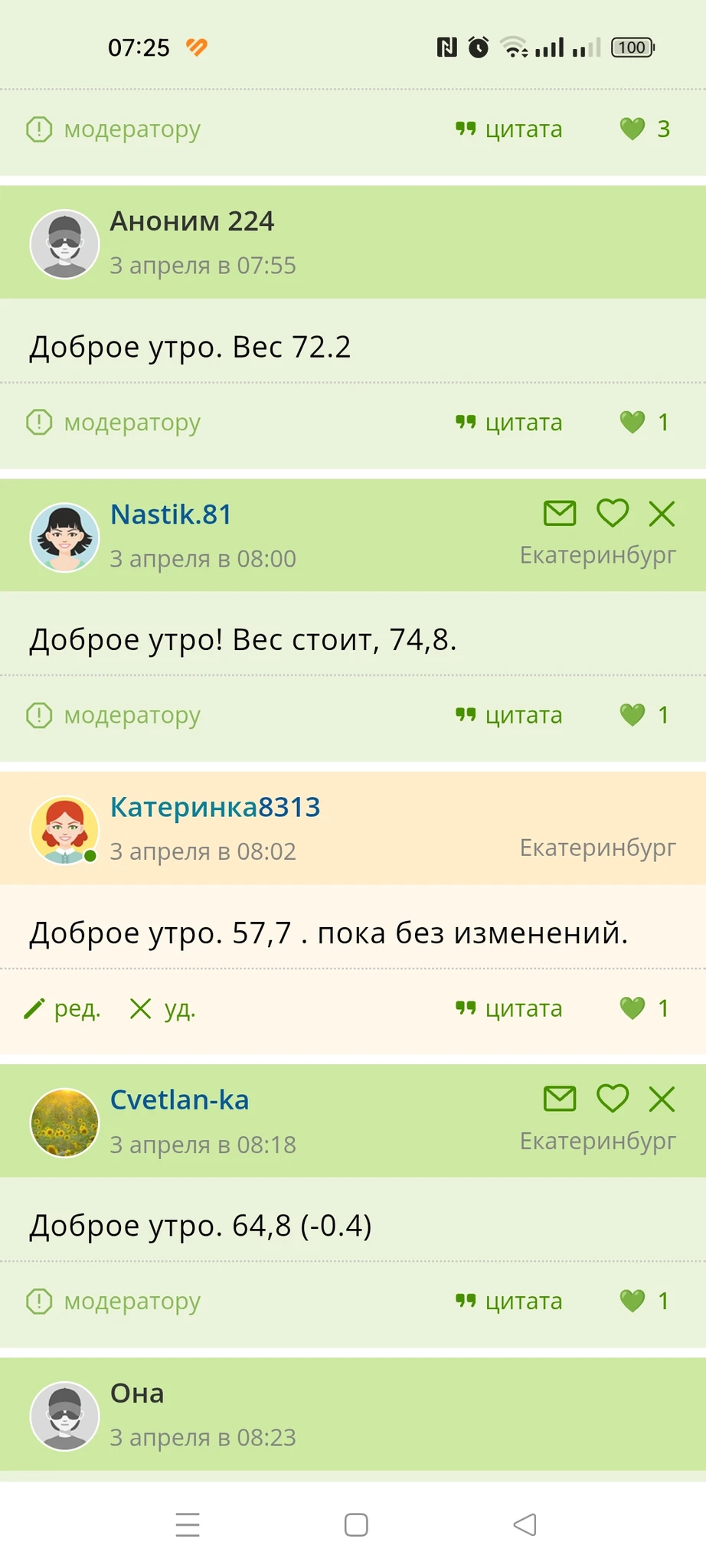Add Nastik.81 to favorites
The image size is (706, 1568).
click(613, 513)
